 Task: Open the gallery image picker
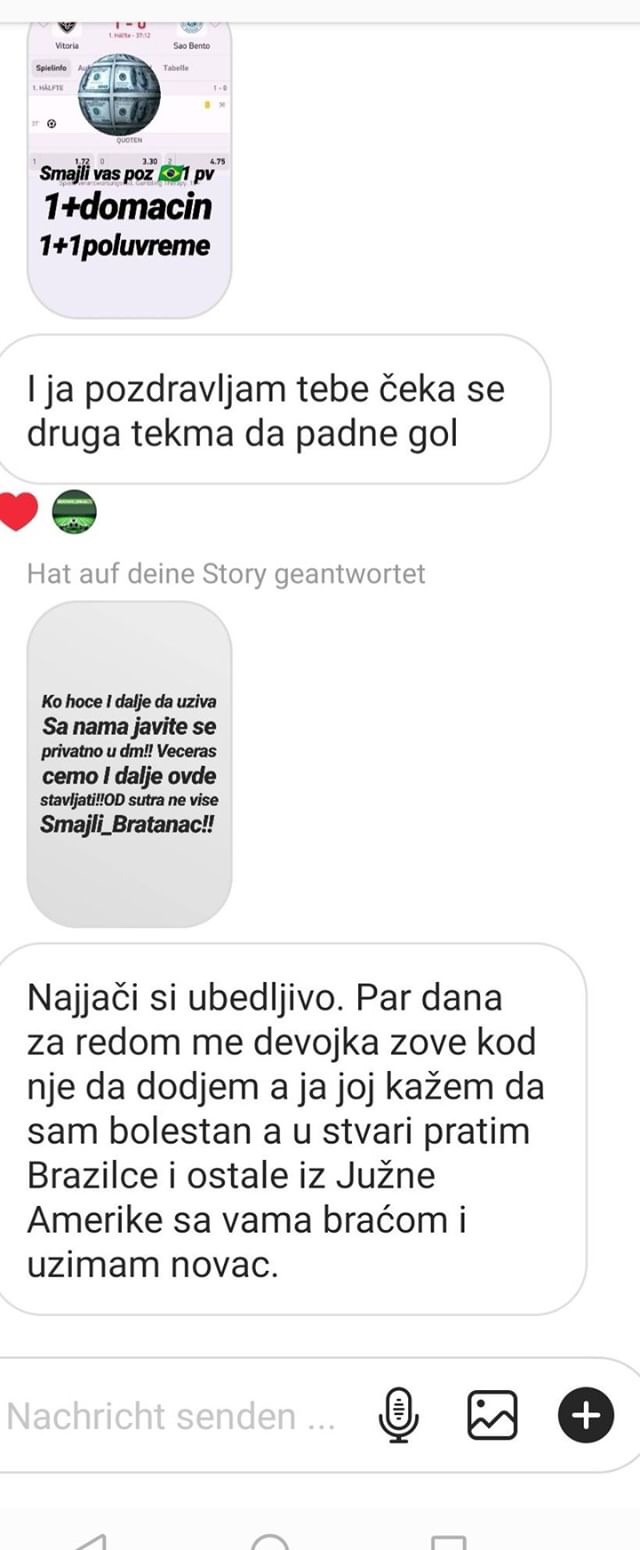pyautogui.click(x=493, y=1415)
